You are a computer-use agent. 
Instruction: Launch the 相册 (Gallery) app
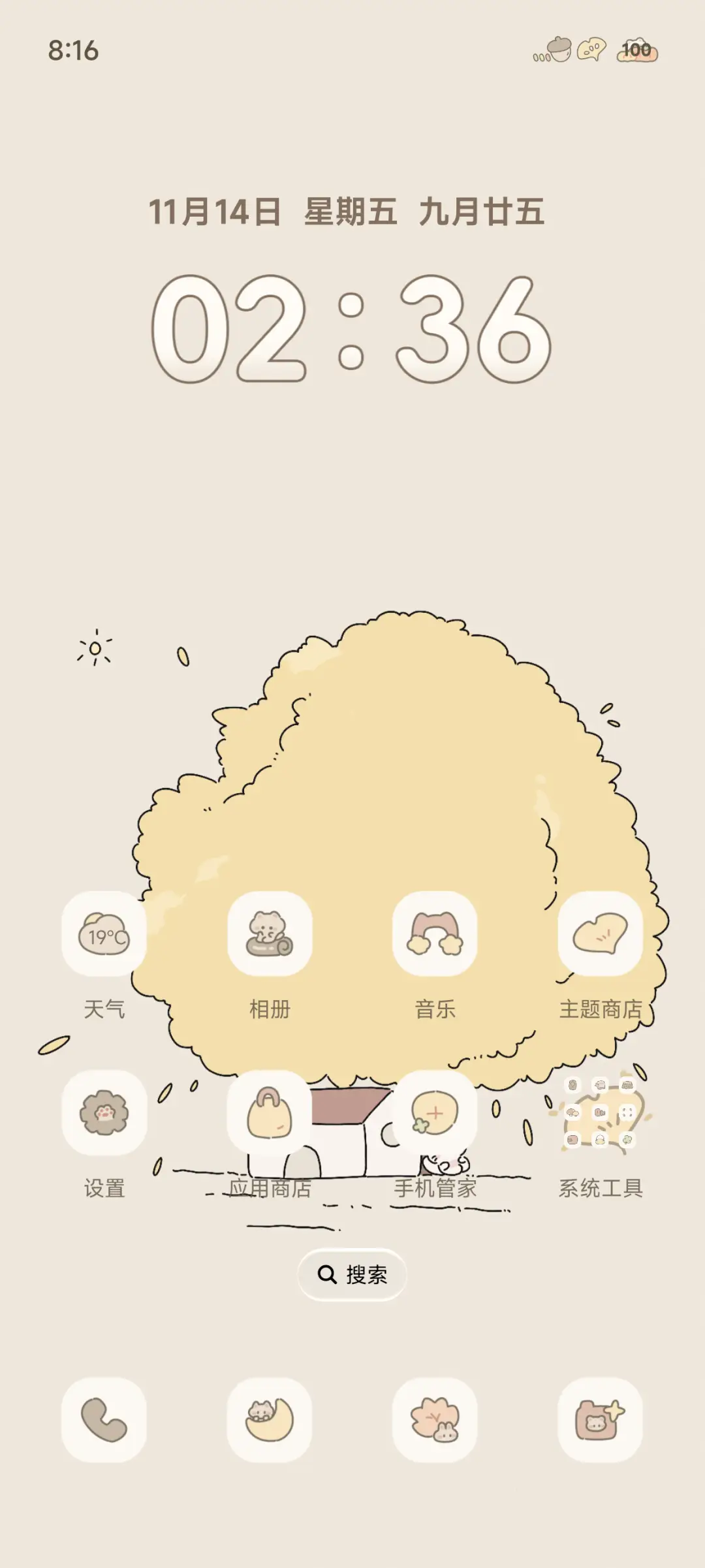click(x=271, y=935)
